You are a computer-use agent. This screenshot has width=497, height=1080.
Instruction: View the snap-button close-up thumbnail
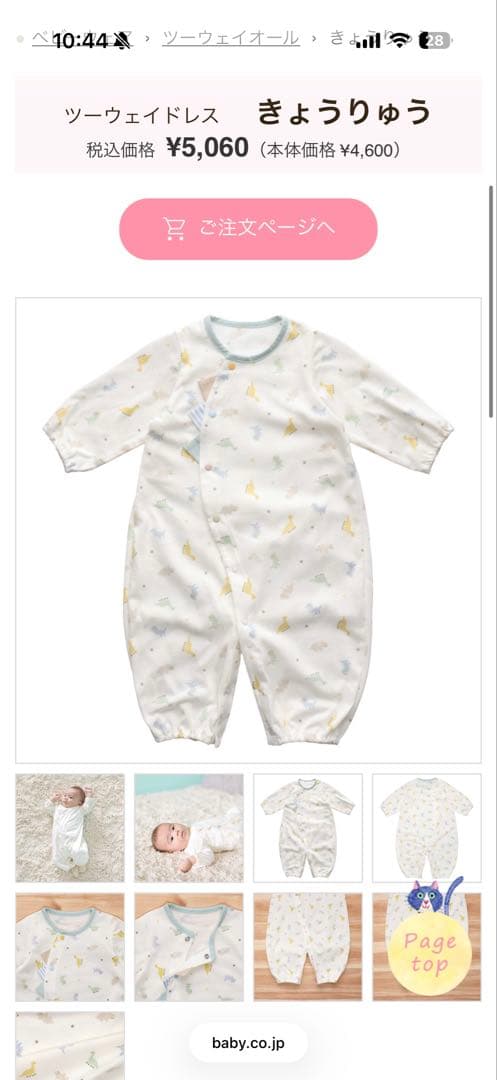pos(189,947)
